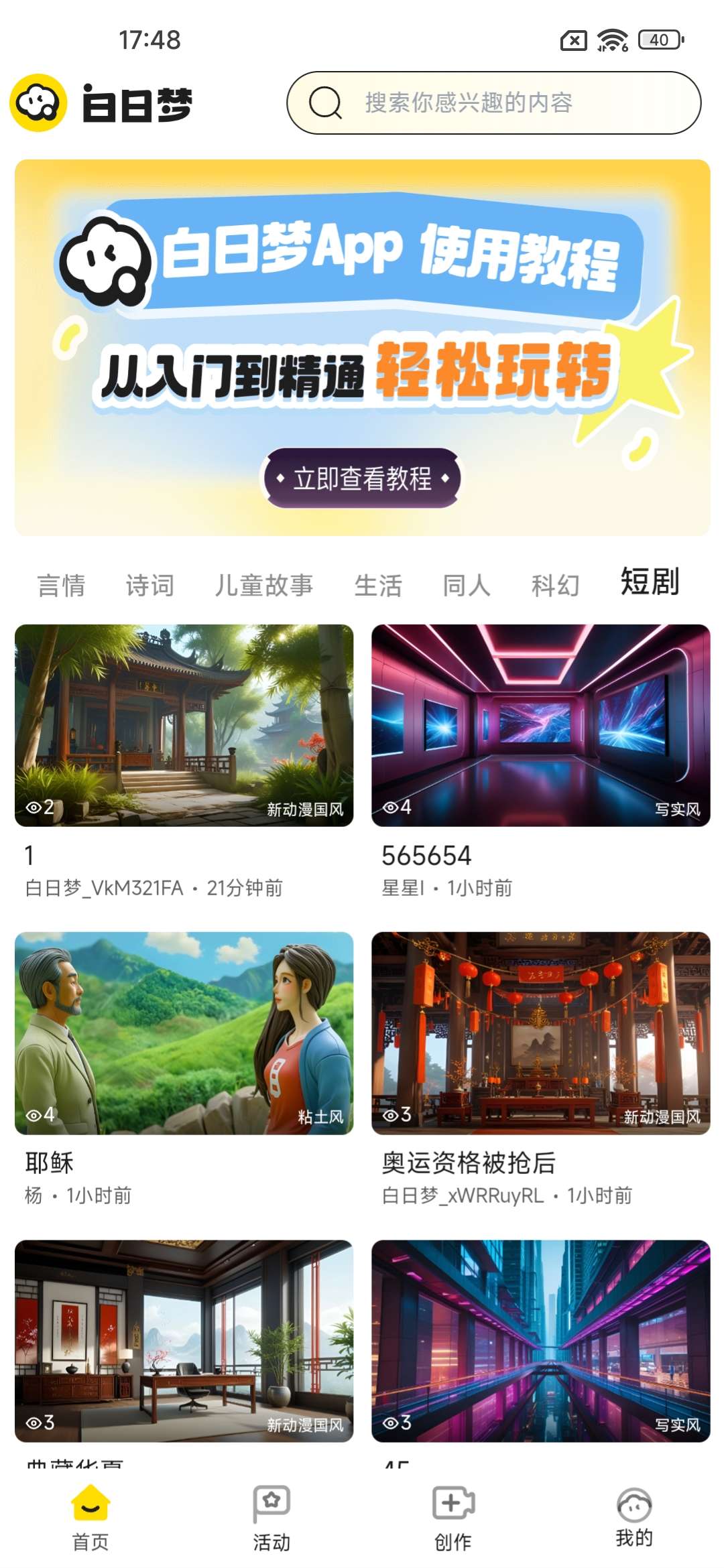This screenshot has width=724, height=1568.
Task: Open the 我的 profile tab
Action: (633, 1517)
